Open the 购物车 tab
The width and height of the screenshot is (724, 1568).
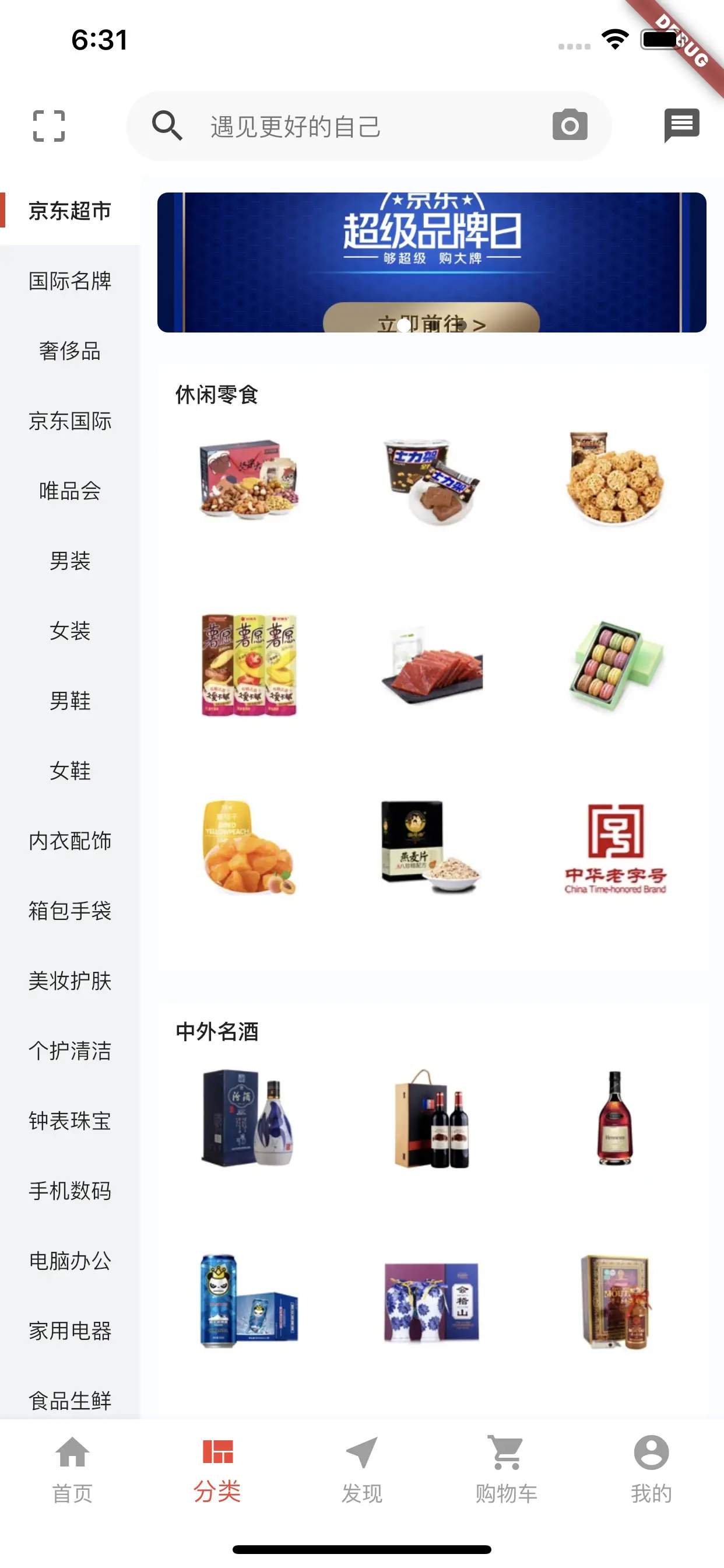(506, 1469)
